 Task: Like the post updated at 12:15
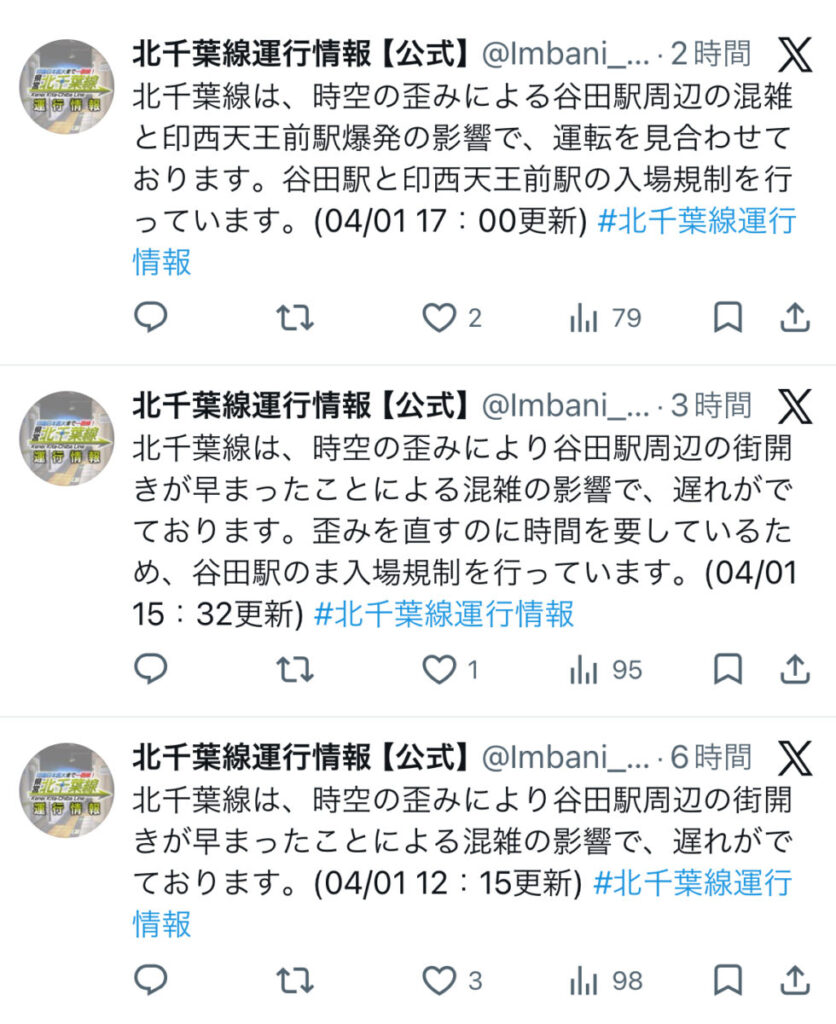click(438, 981)
